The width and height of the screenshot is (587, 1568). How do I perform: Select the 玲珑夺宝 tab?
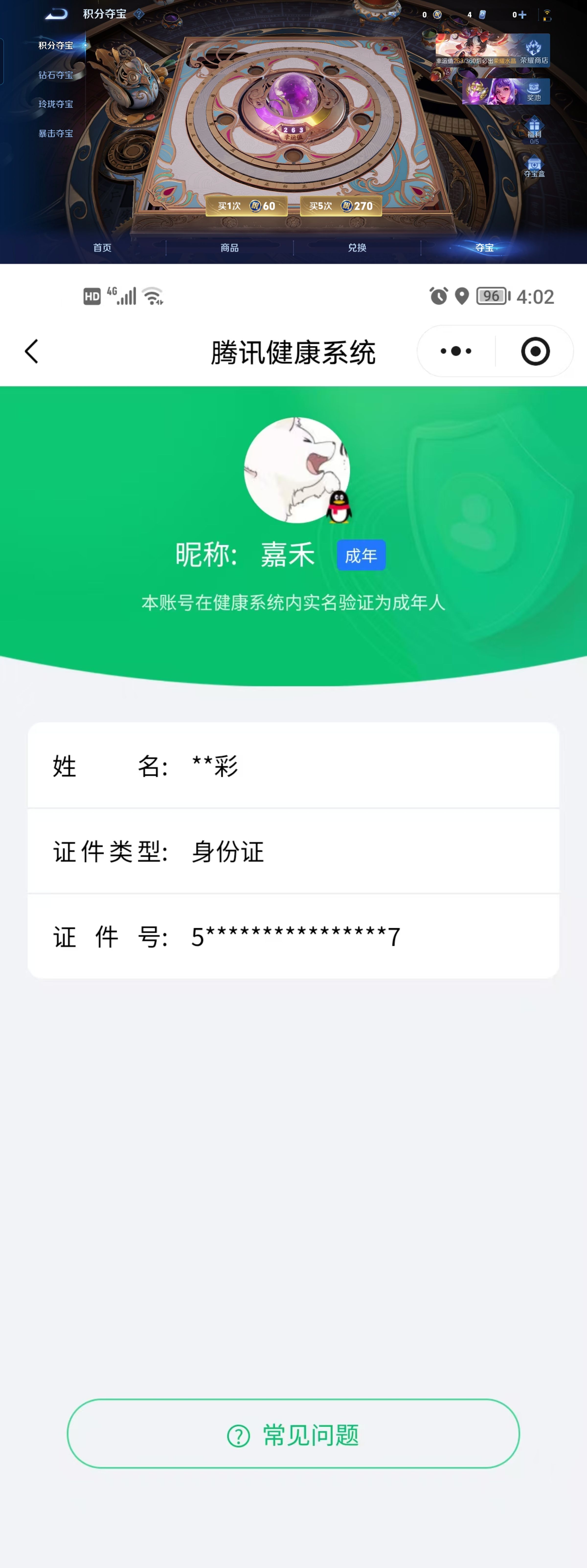tap(56, 104)
